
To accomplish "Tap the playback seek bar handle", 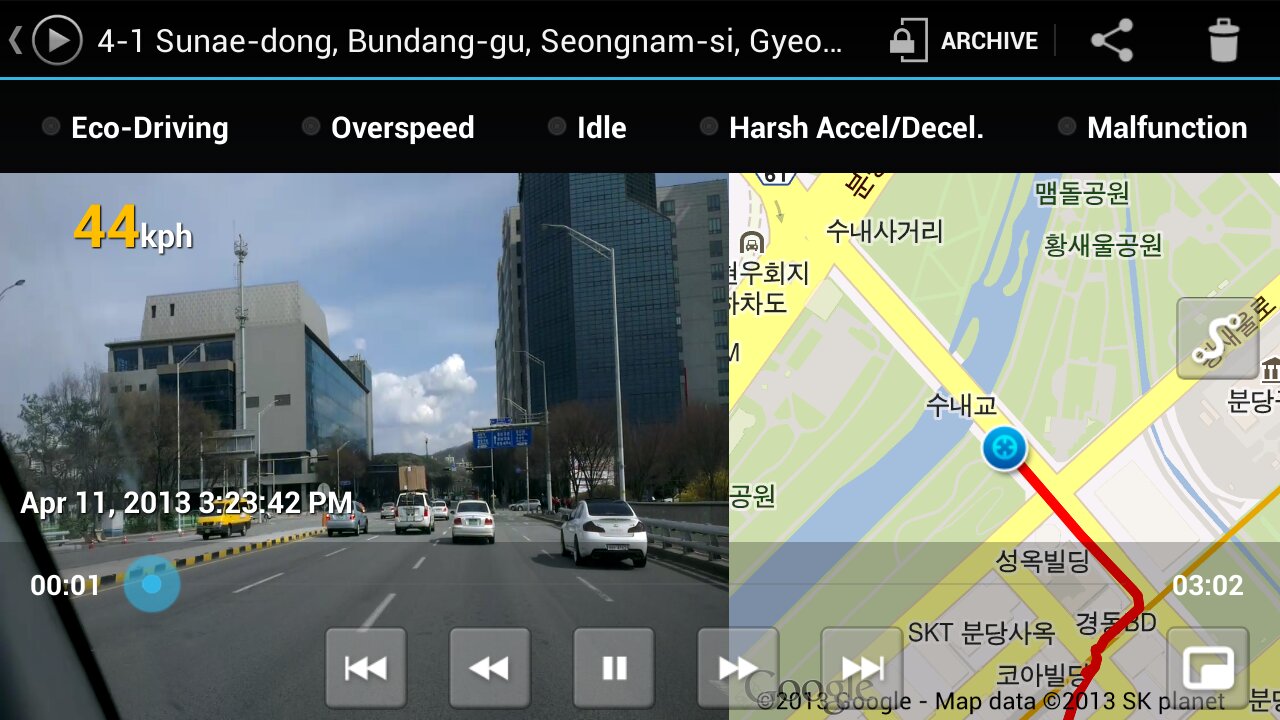I will 152,584.
